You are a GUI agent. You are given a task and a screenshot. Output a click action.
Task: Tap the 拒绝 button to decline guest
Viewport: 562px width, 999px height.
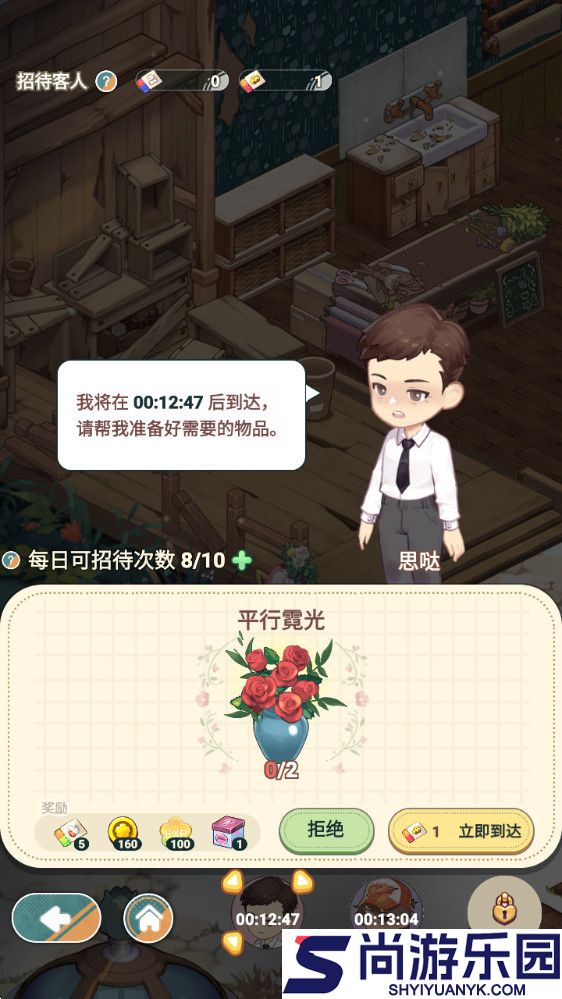pyautogui.click(x=326, y=830)
